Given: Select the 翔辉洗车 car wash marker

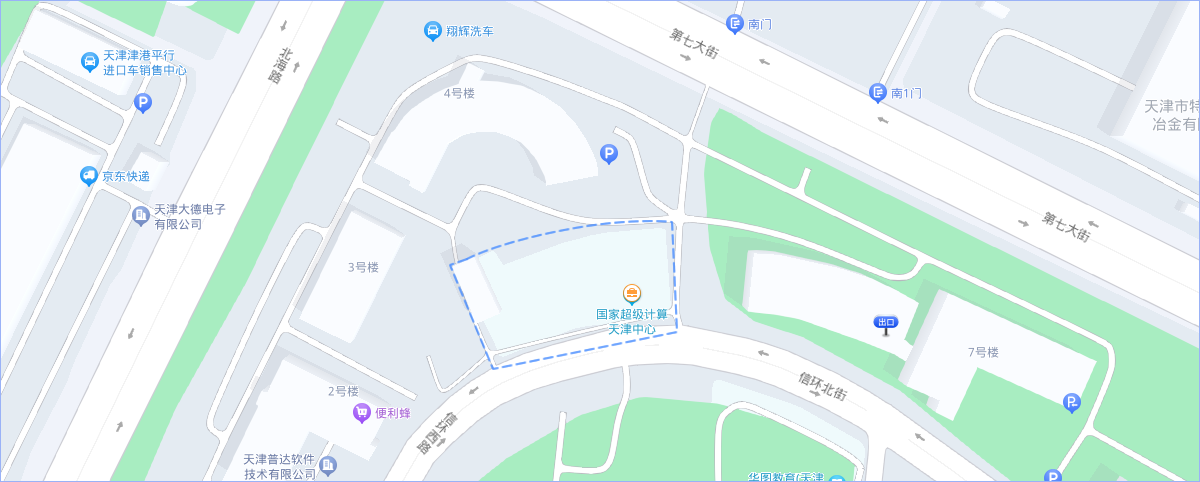Looking at the screenshot, I should click(432, 31).
